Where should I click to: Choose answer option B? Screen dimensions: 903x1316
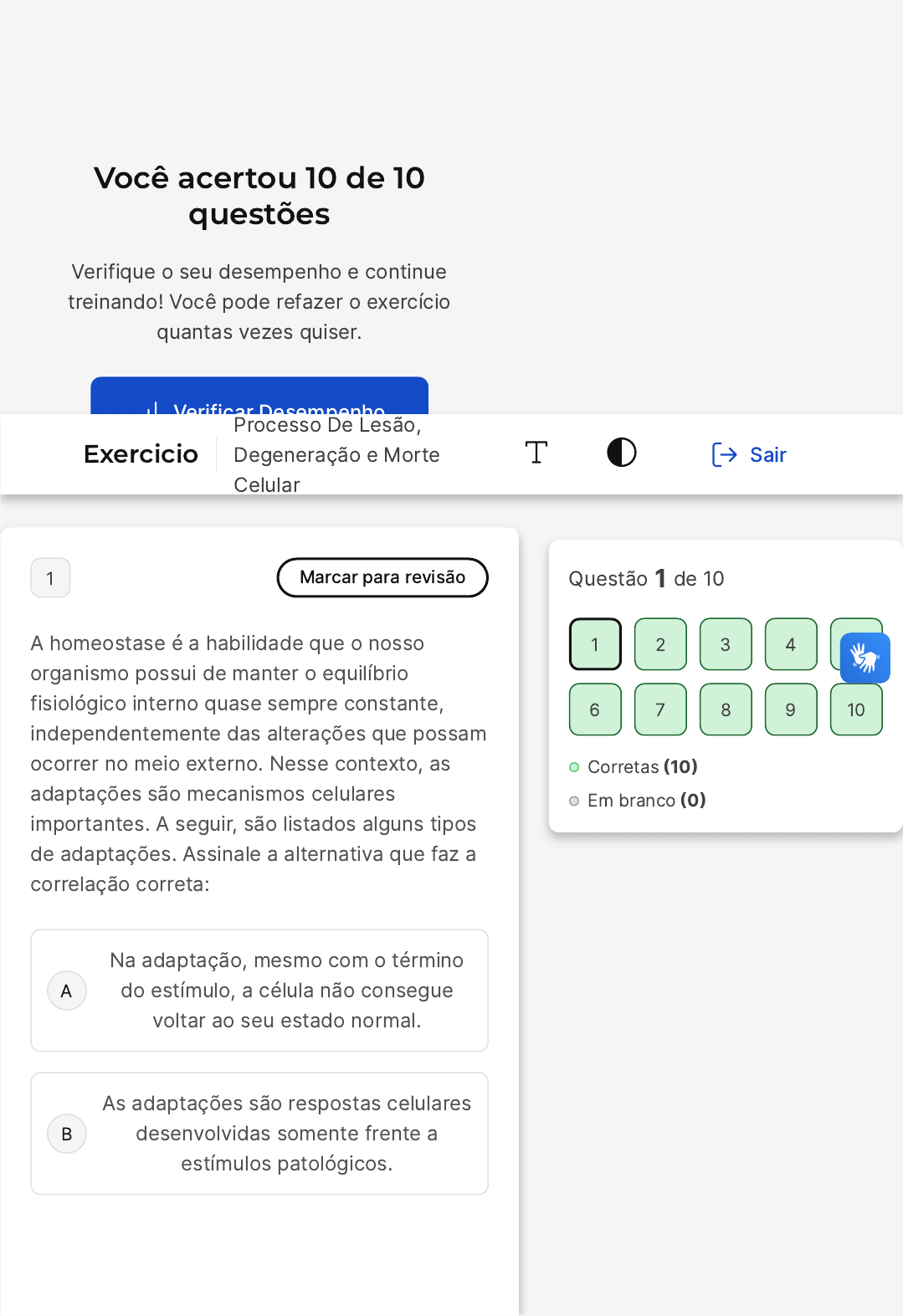click(x=259, y=1134)
